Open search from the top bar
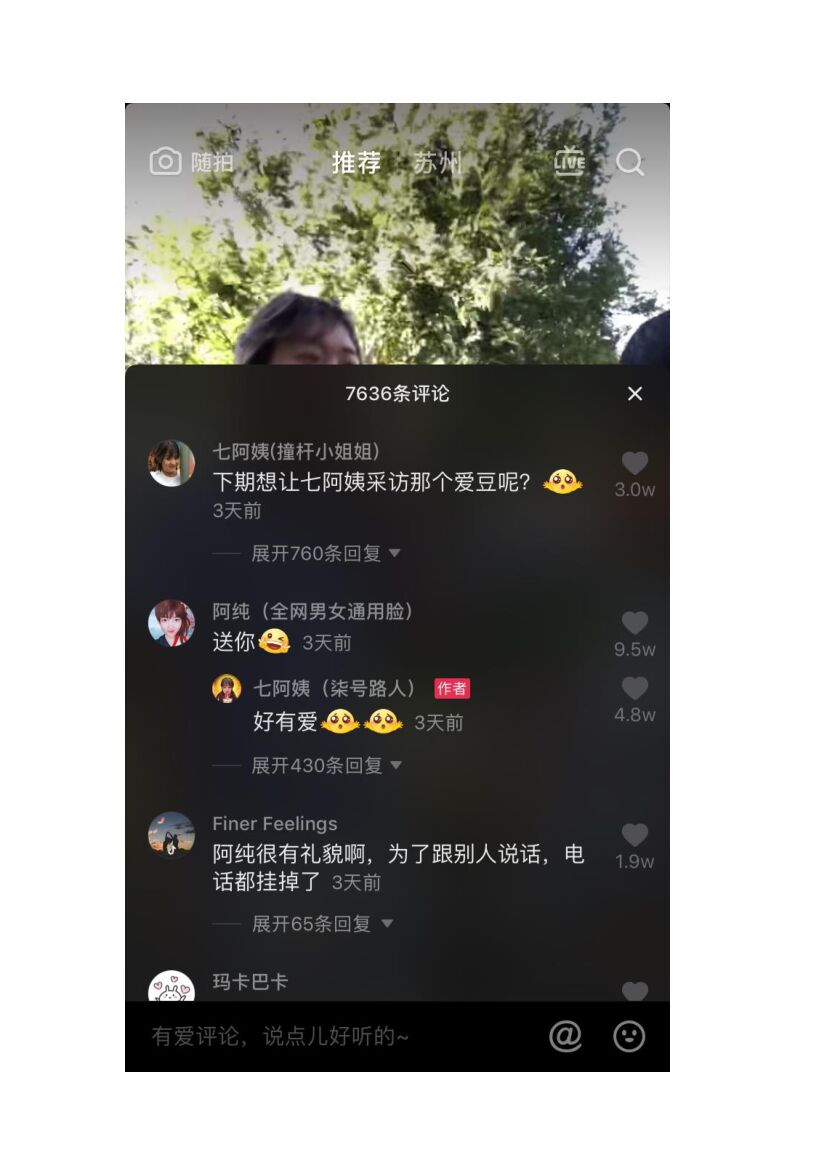The image size is (827, 1169). 630,162
